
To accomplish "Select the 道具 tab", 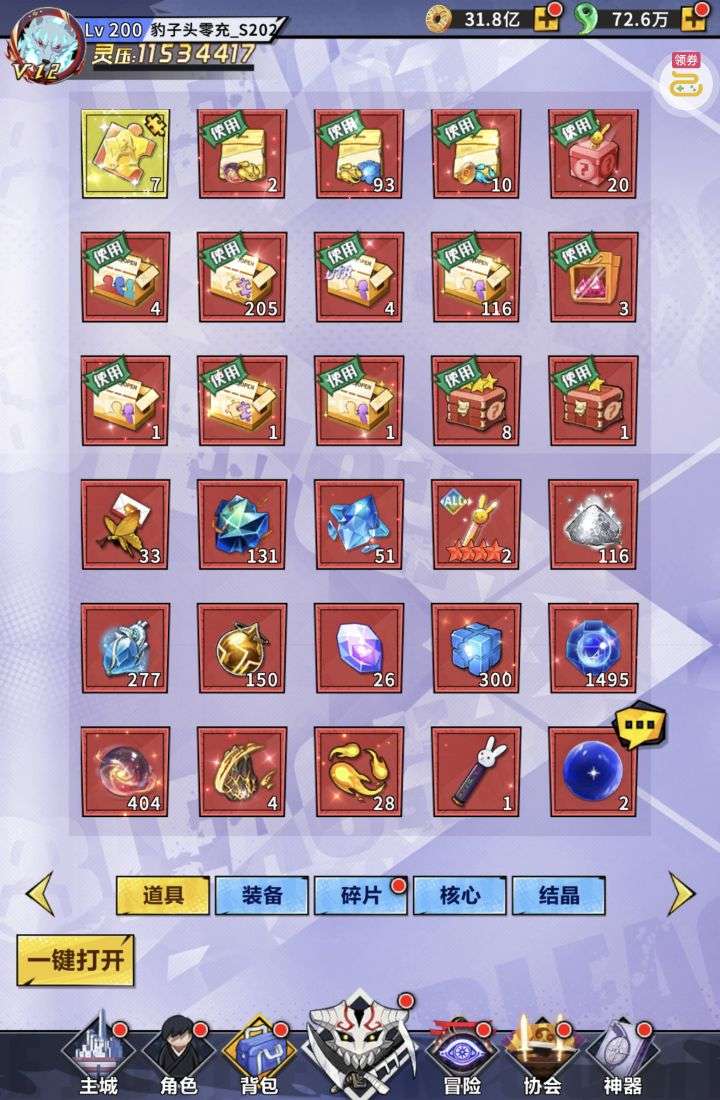I will (x=162, y=895).
